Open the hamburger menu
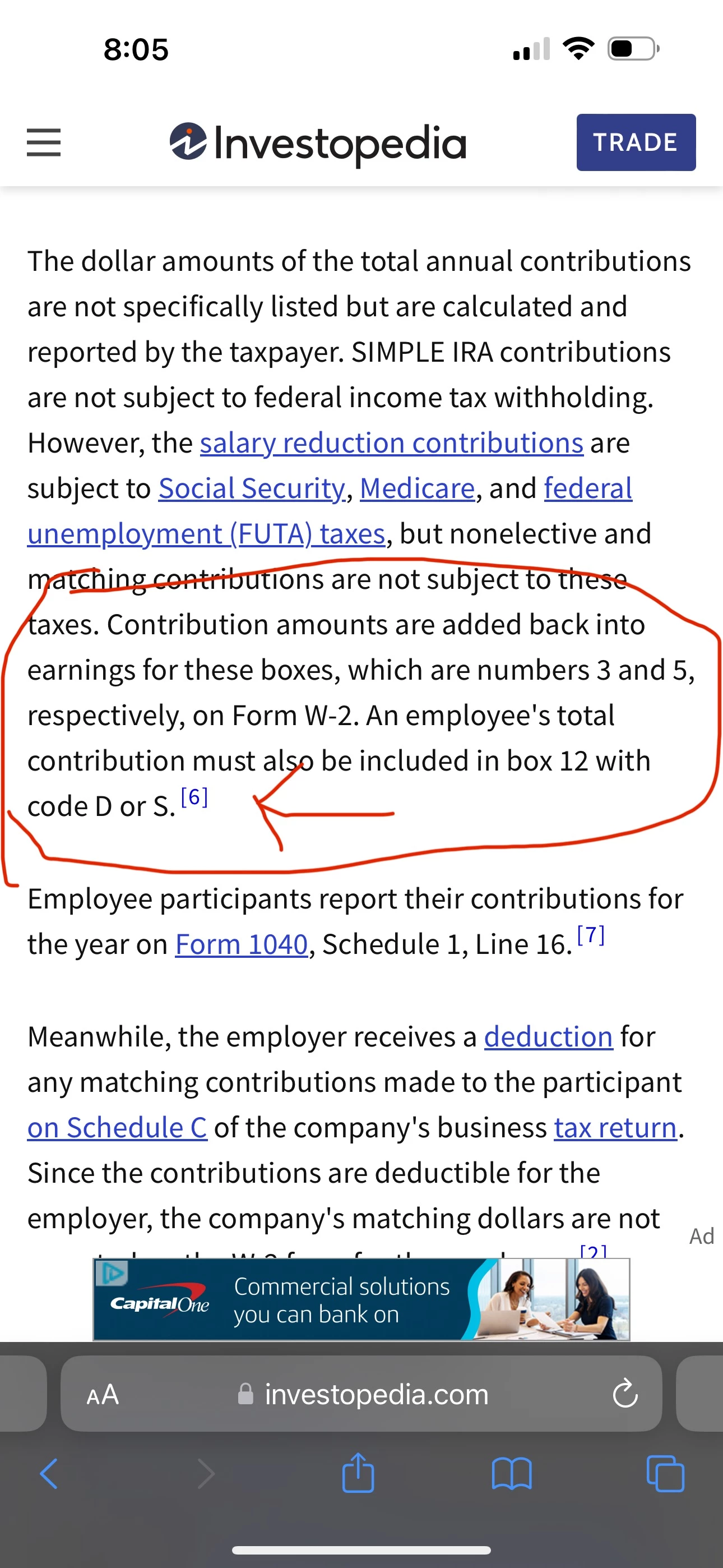 tap(44, 142)
